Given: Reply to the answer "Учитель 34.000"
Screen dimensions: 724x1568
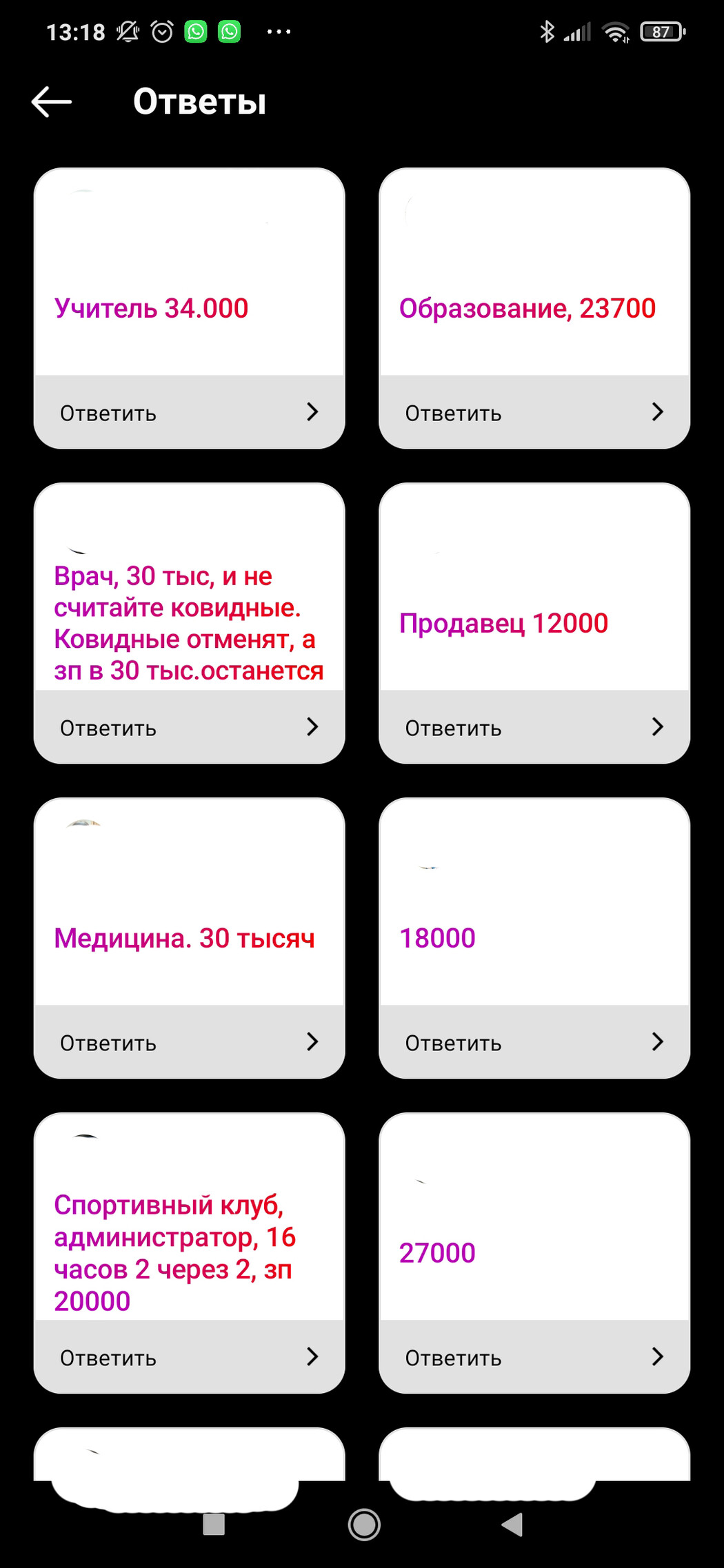Looking at the screenshot, I should tap(189, 412).
